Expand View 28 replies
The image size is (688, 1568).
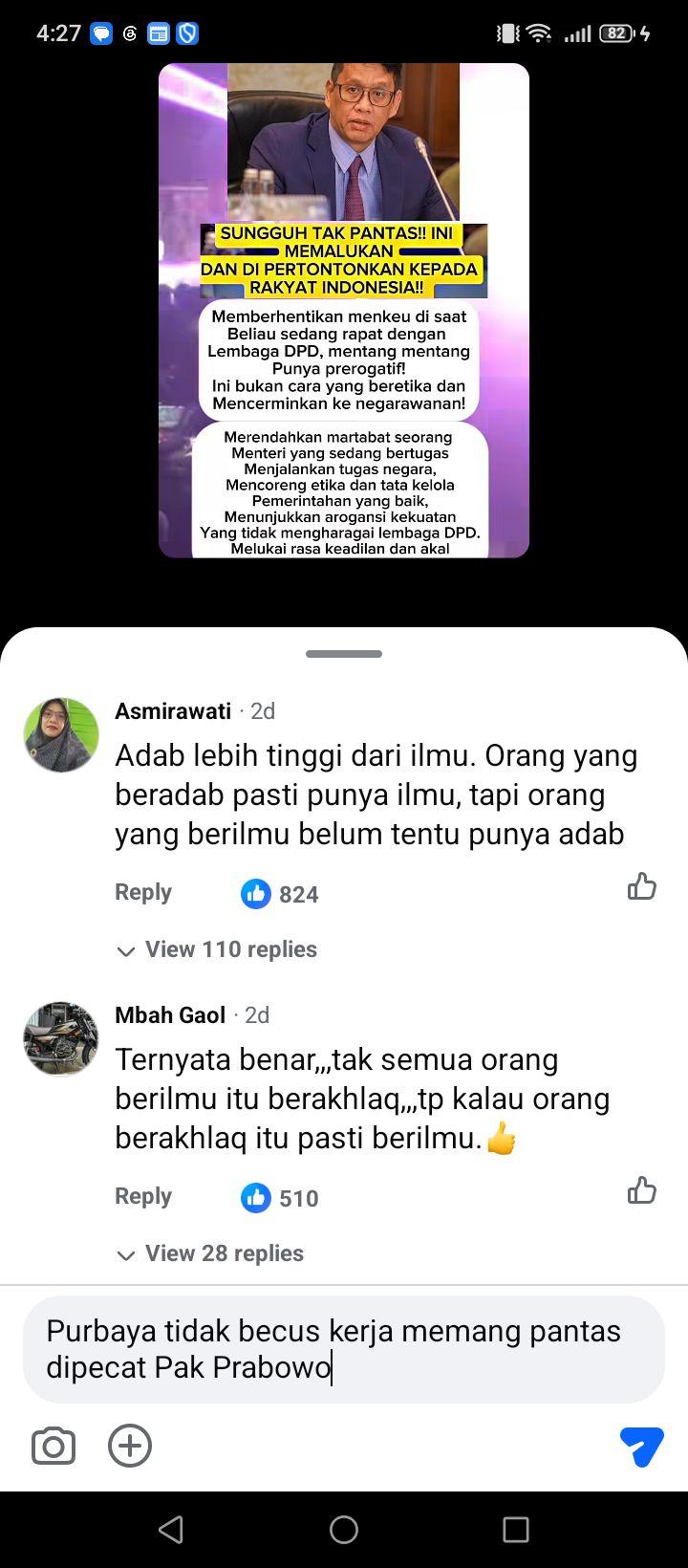click(x=210, y=1253)
